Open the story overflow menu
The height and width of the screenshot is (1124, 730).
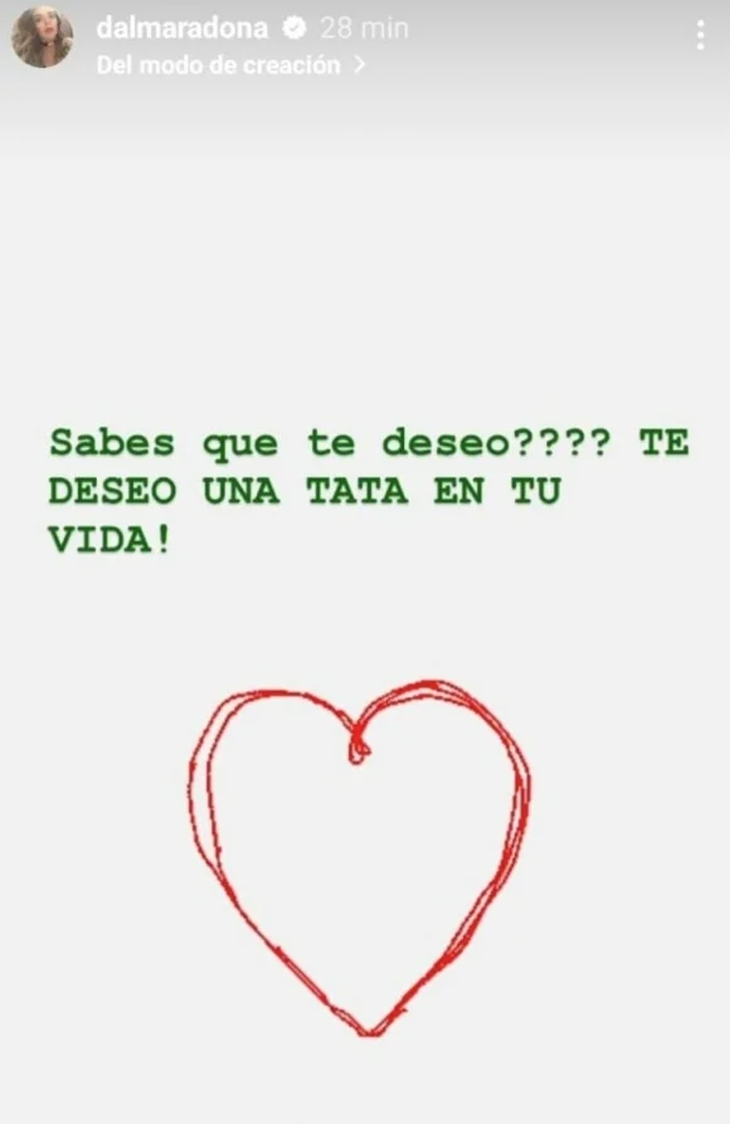(x=700, y=35)
